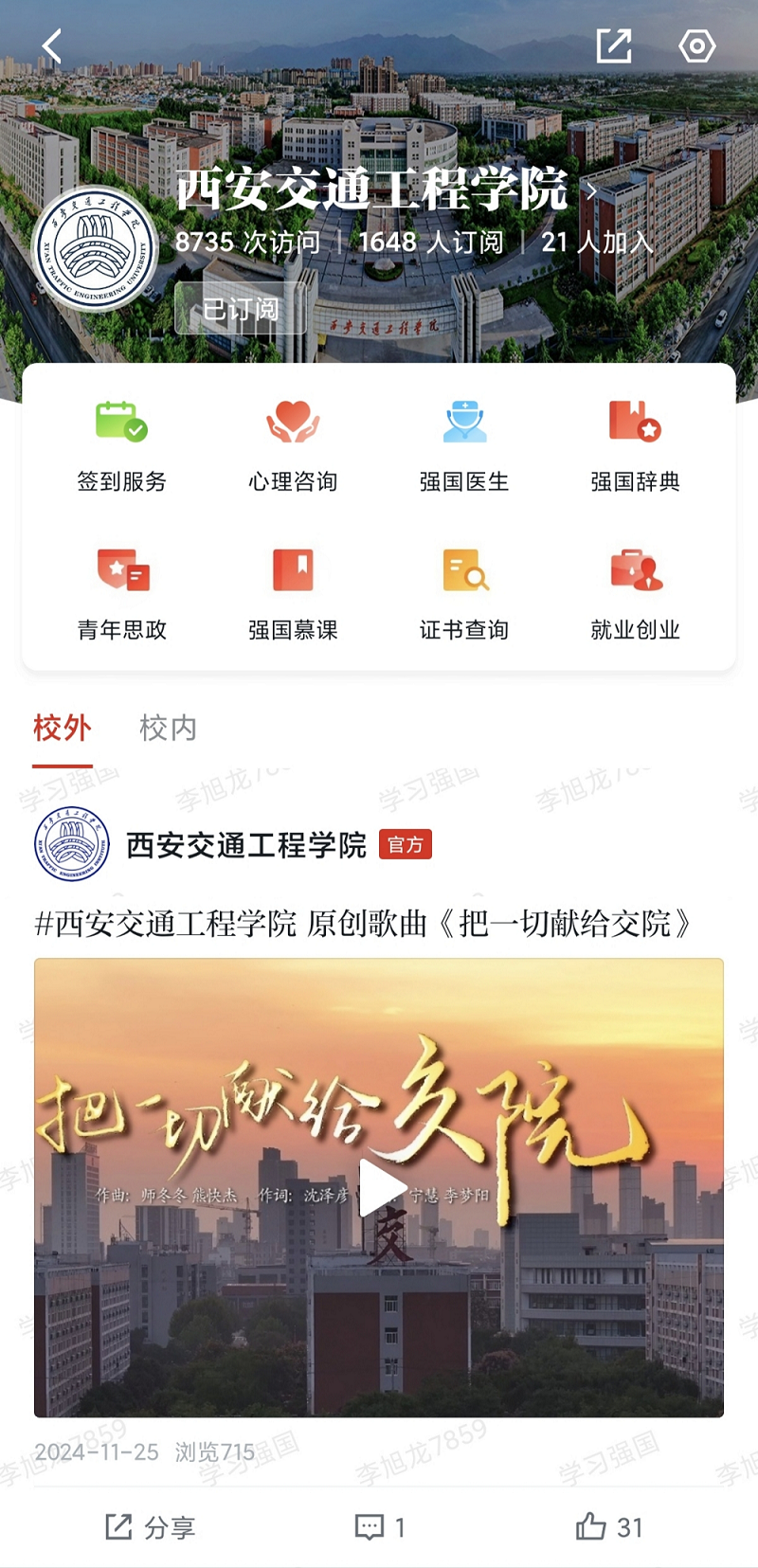Select the 校外 tab
Image resolution: width=758 pixels, height=1568 pixels.
[x=63, y=728]
